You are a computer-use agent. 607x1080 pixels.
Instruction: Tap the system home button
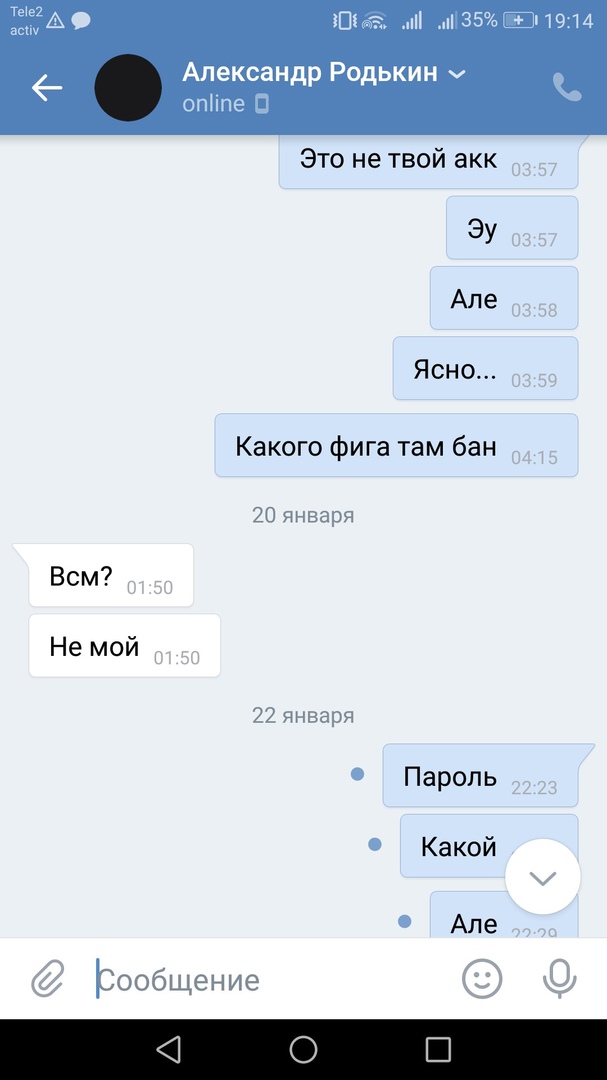tap(303, 1049)
